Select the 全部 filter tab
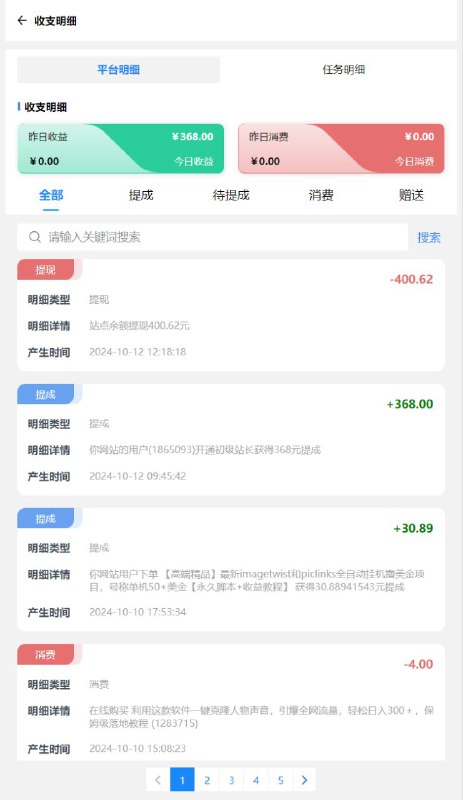Image resolution: width=463 pixels, height=800 pixels. [x=51, y=195]
